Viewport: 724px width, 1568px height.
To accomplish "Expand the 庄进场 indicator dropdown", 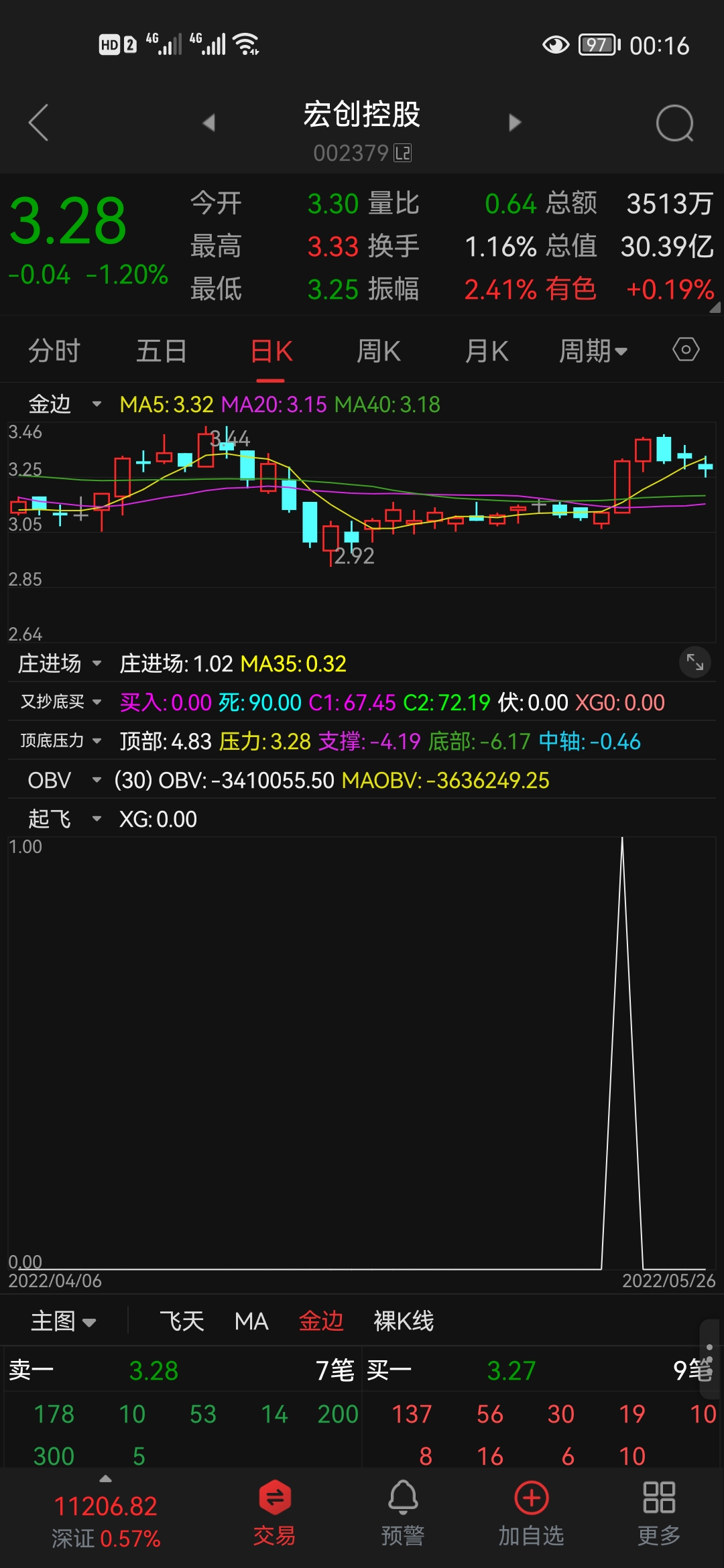I will pos(59,663).
